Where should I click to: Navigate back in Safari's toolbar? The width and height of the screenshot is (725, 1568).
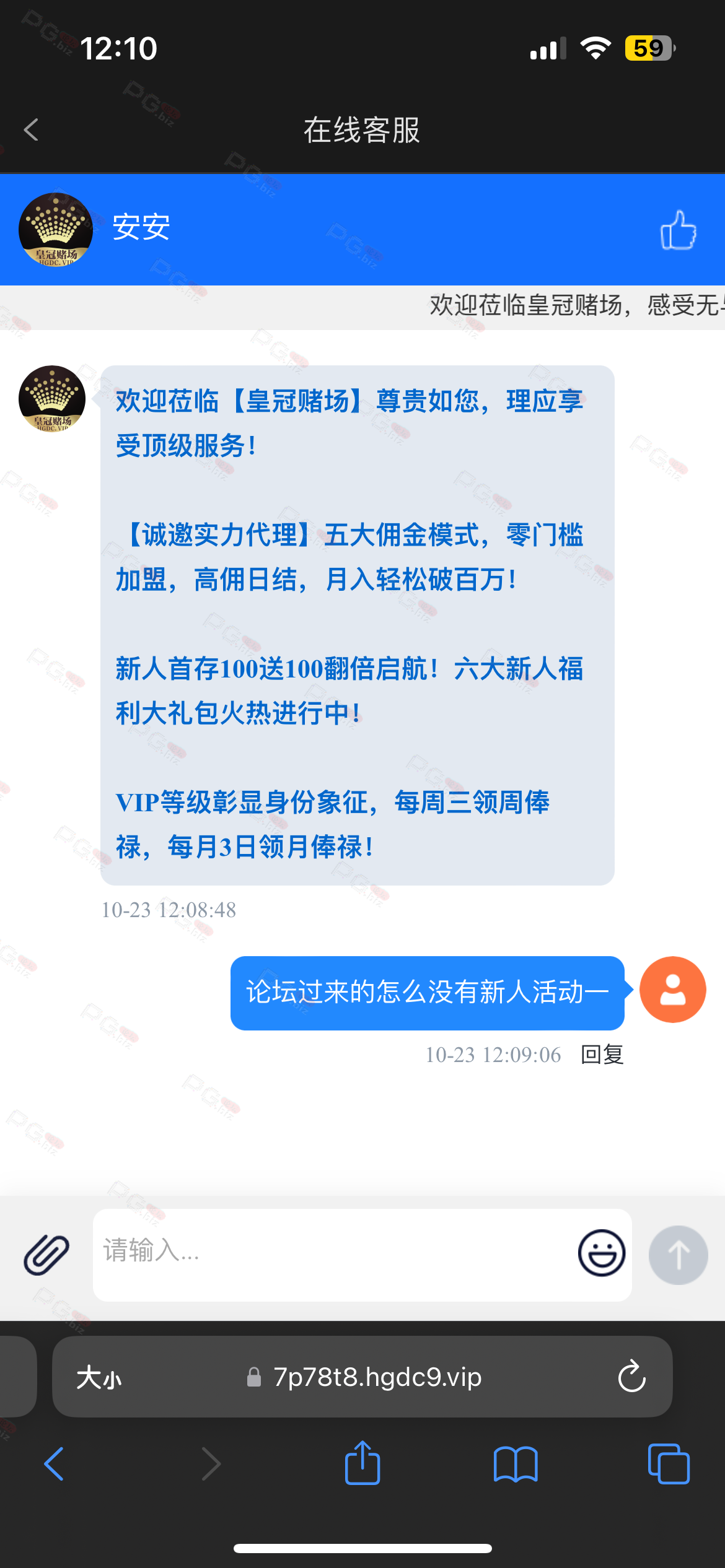54,1464
